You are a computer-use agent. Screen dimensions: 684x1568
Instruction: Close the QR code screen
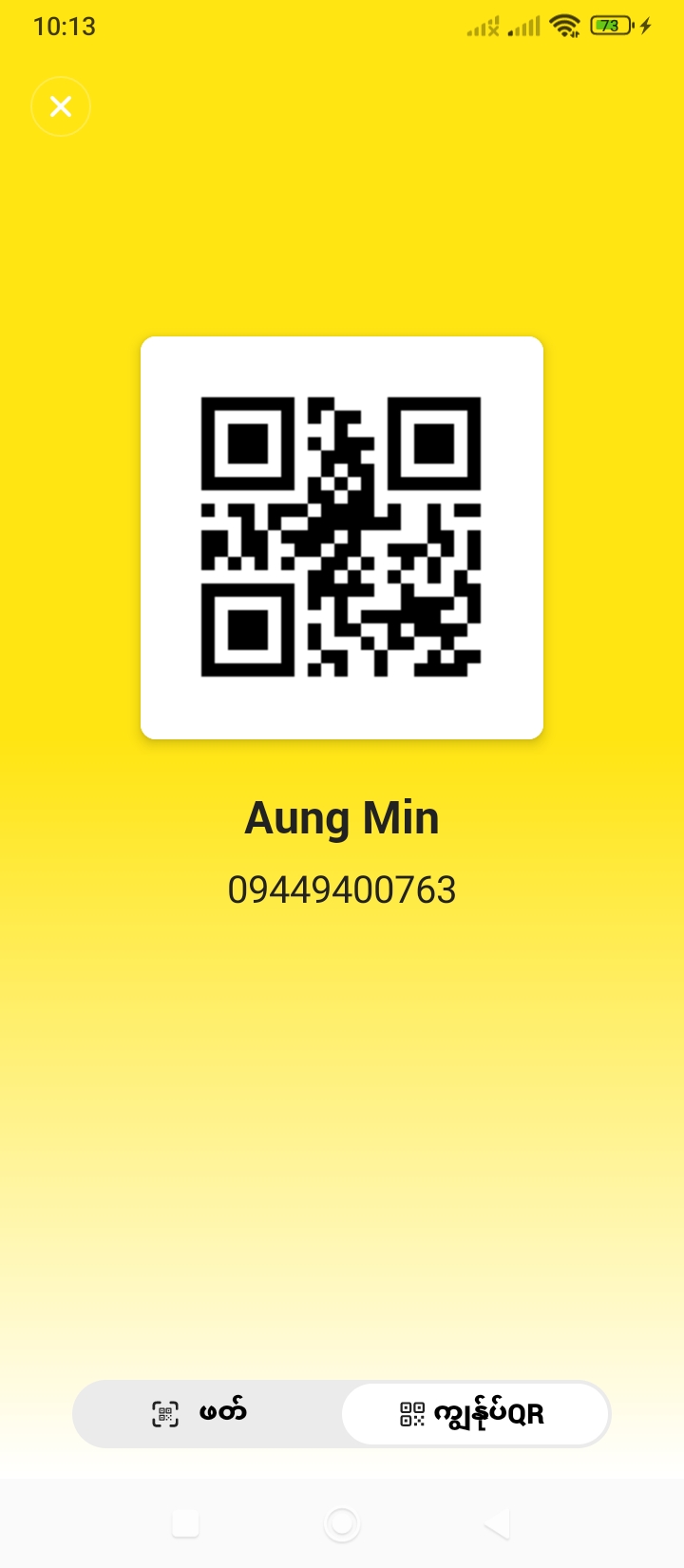click(61, 106)
